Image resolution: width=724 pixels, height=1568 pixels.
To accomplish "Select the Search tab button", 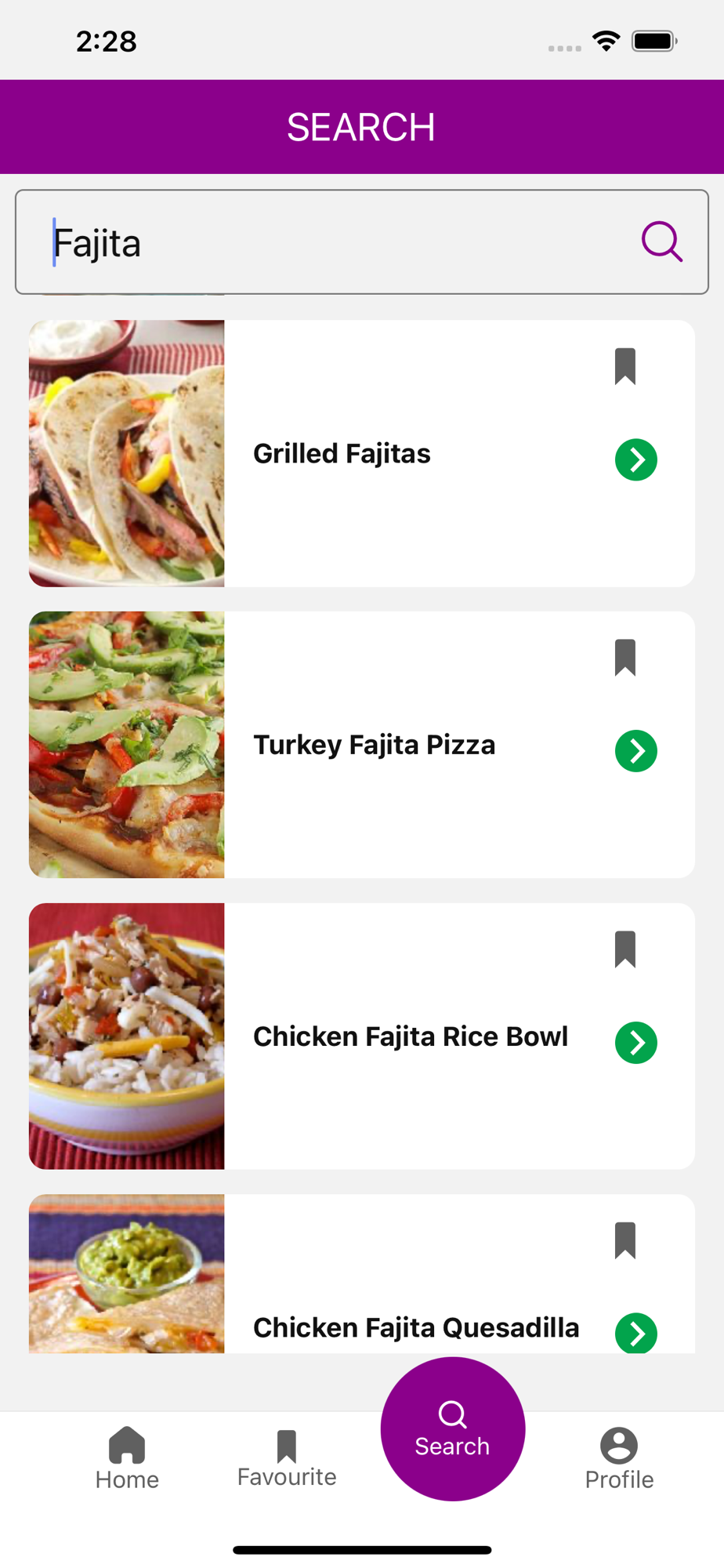I will click(x=453, y=1428).
